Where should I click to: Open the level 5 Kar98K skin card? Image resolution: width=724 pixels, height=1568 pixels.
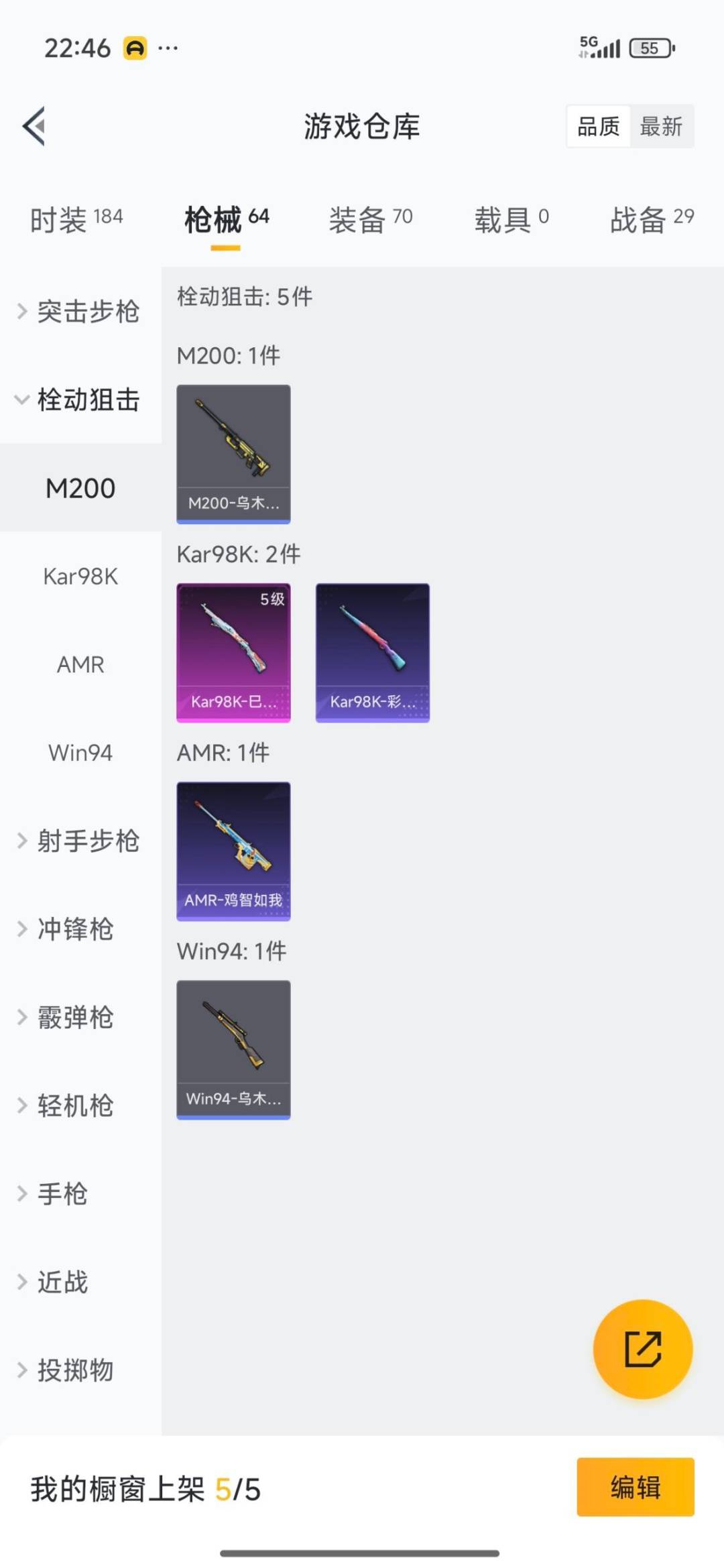tap(233, 652)
